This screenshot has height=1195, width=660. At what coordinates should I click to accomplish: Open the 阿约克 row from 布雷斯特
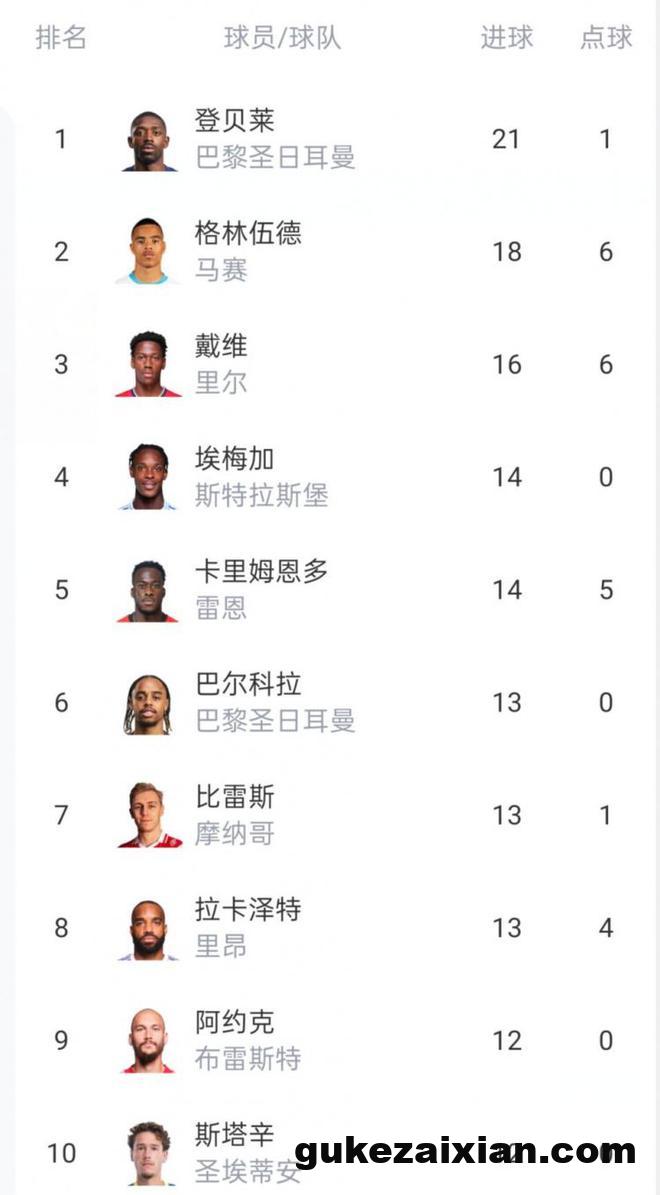point(330,1042)
